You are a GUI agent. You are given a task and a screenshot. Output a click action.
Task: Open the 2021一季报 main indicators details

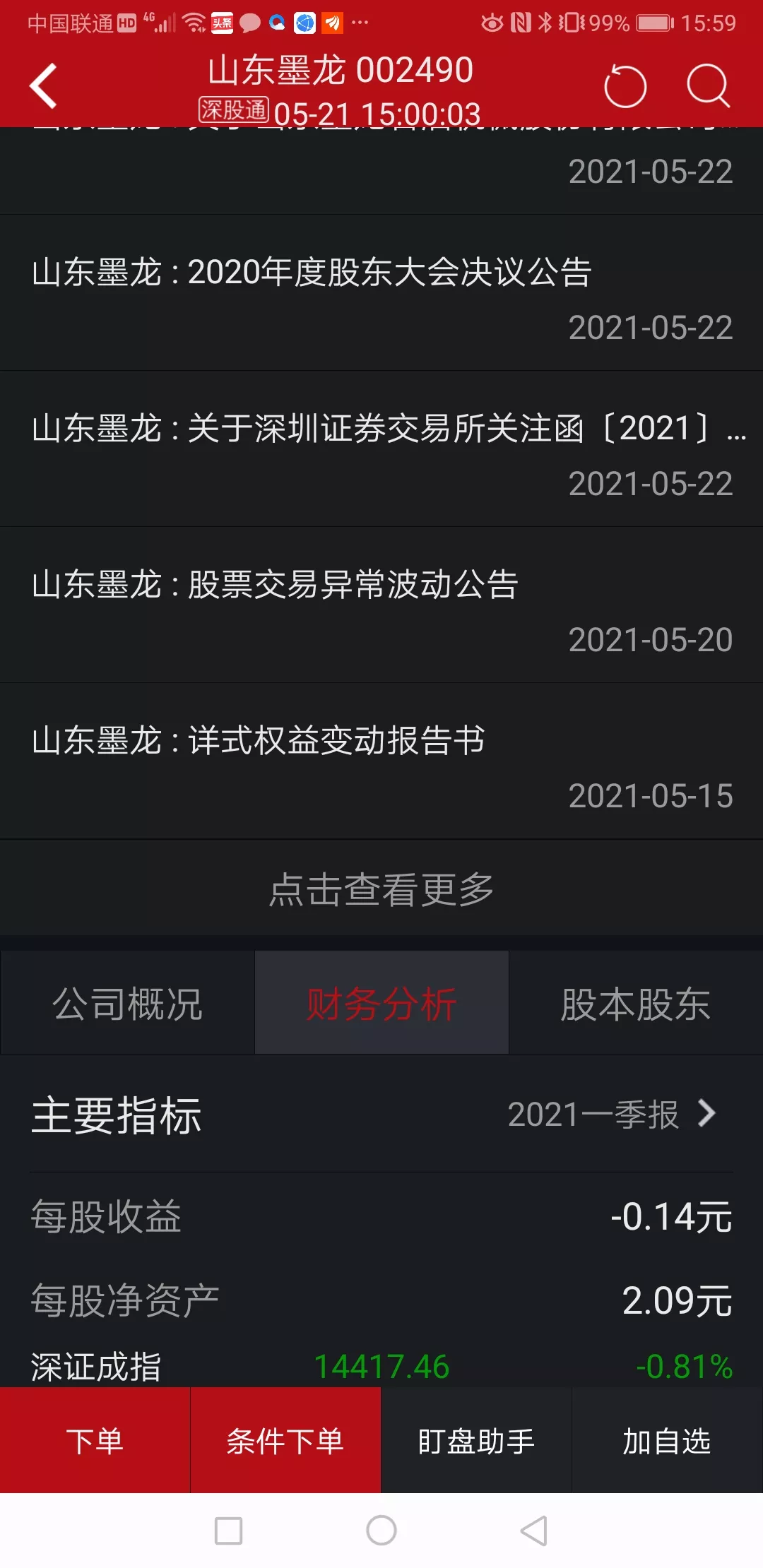click(611, 1115)
